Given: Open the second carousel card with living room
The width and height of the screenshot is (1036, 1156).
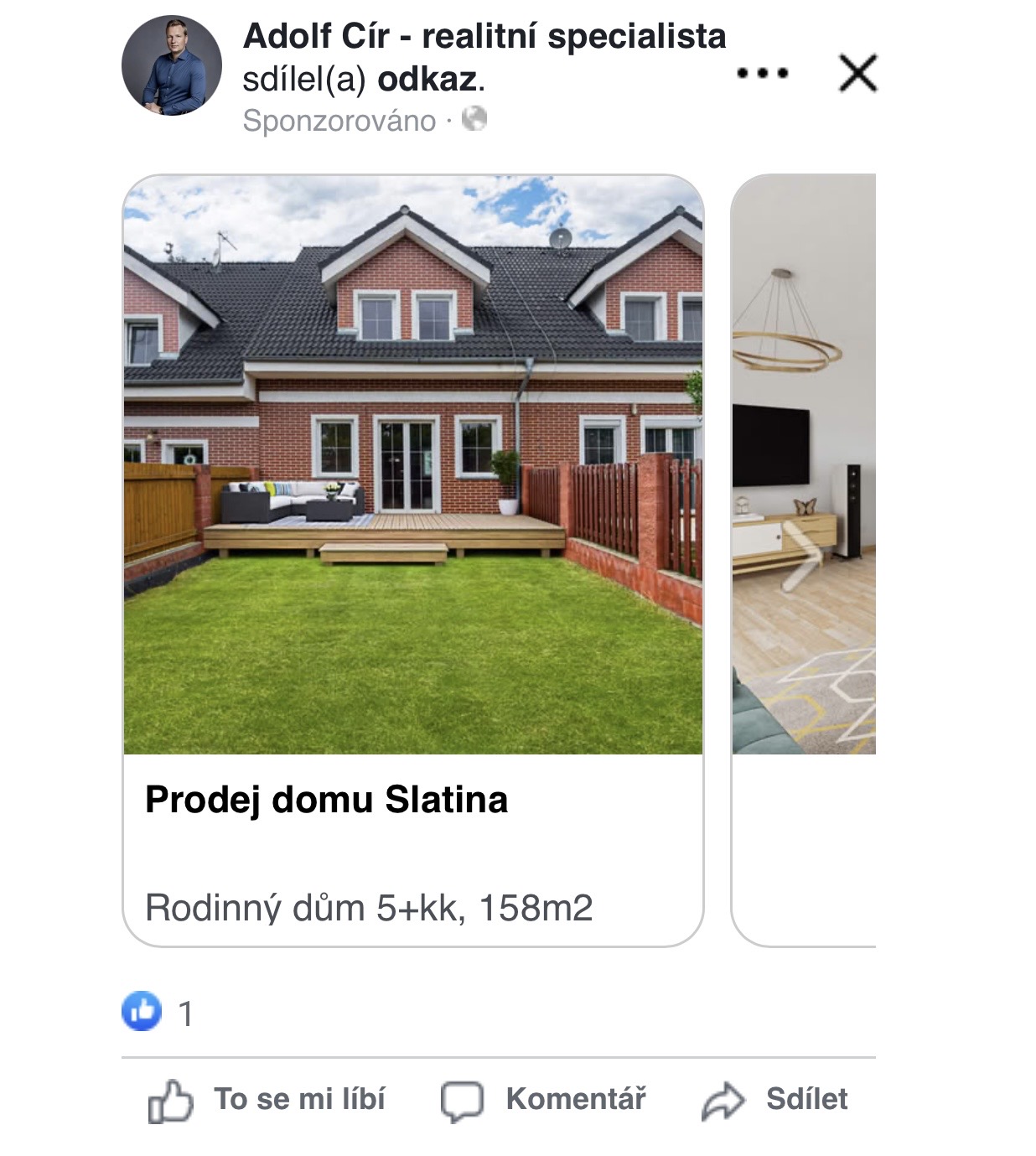Looking at the screenshot, I should point(803,503).
